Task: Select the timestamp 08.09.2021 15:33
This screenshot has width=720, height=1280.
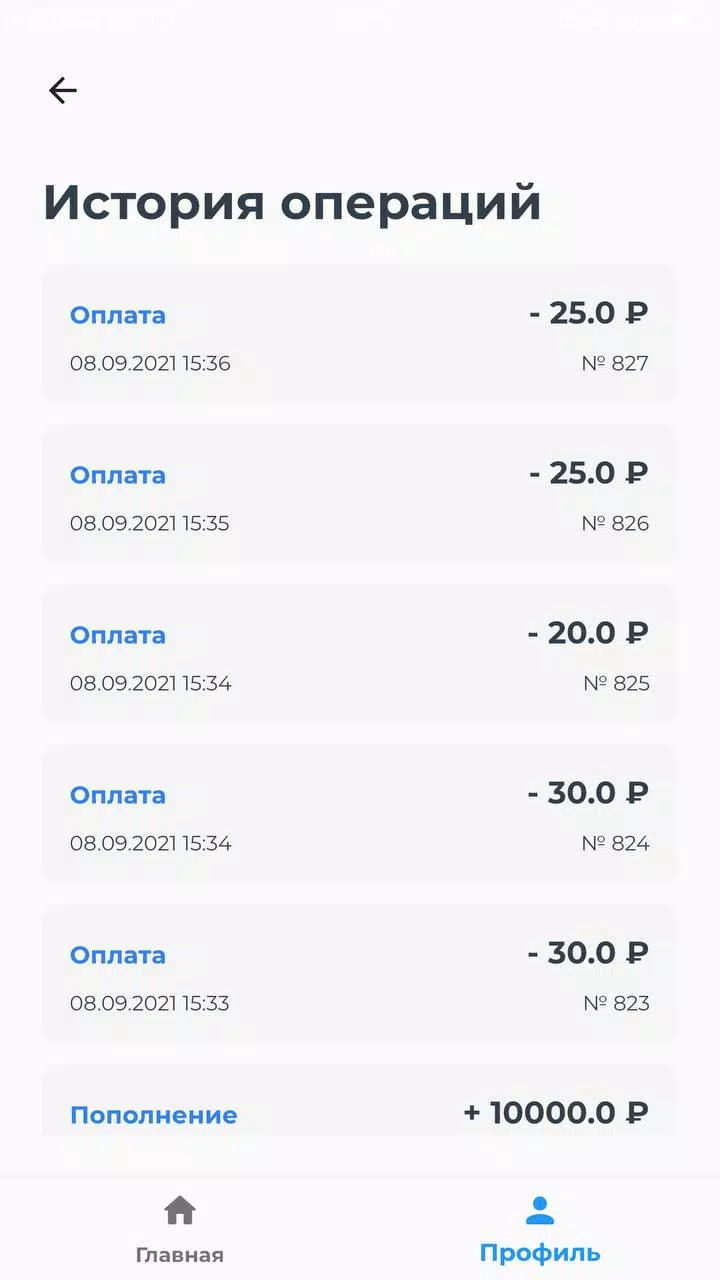Action: 150,1003
